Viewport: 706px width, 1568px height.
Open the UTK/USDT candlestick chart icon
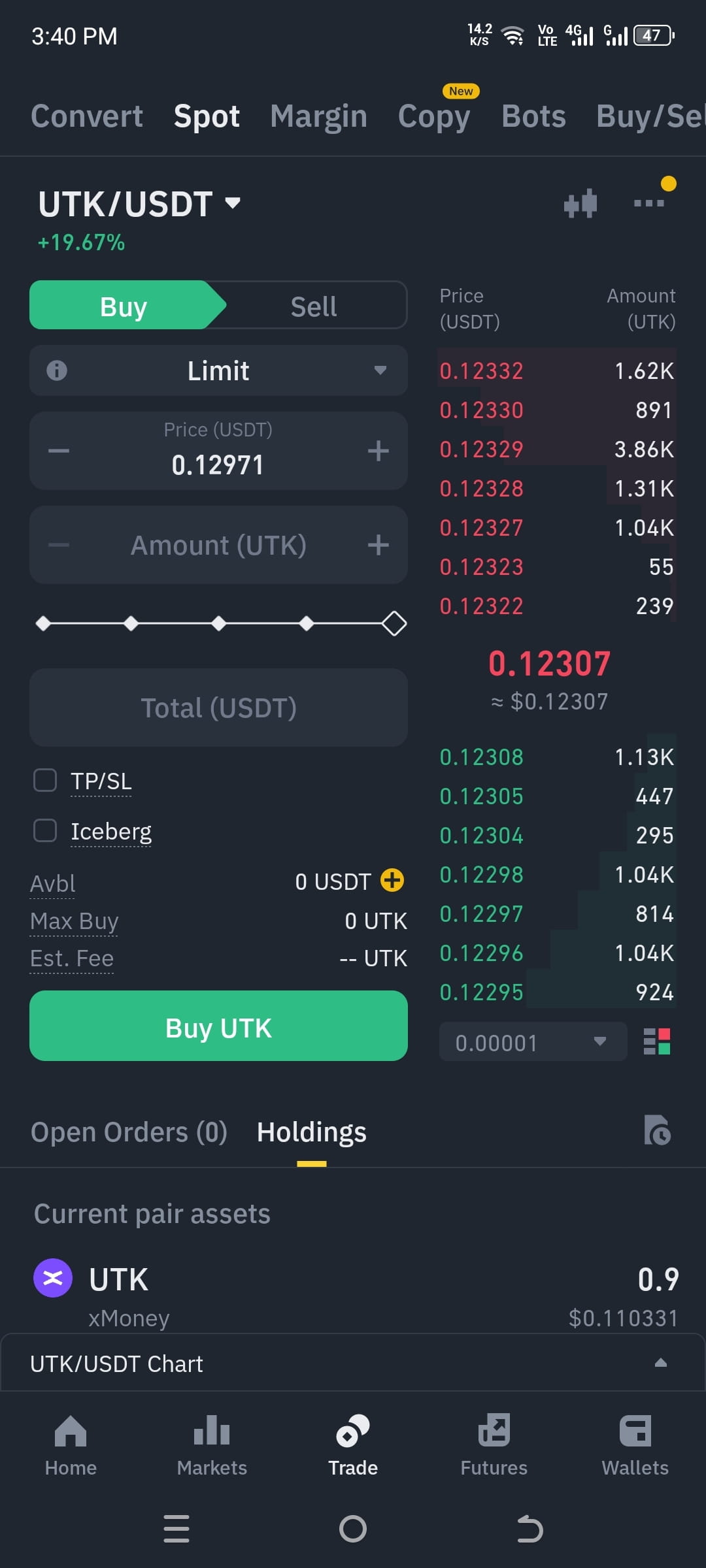tap(580, 203)
